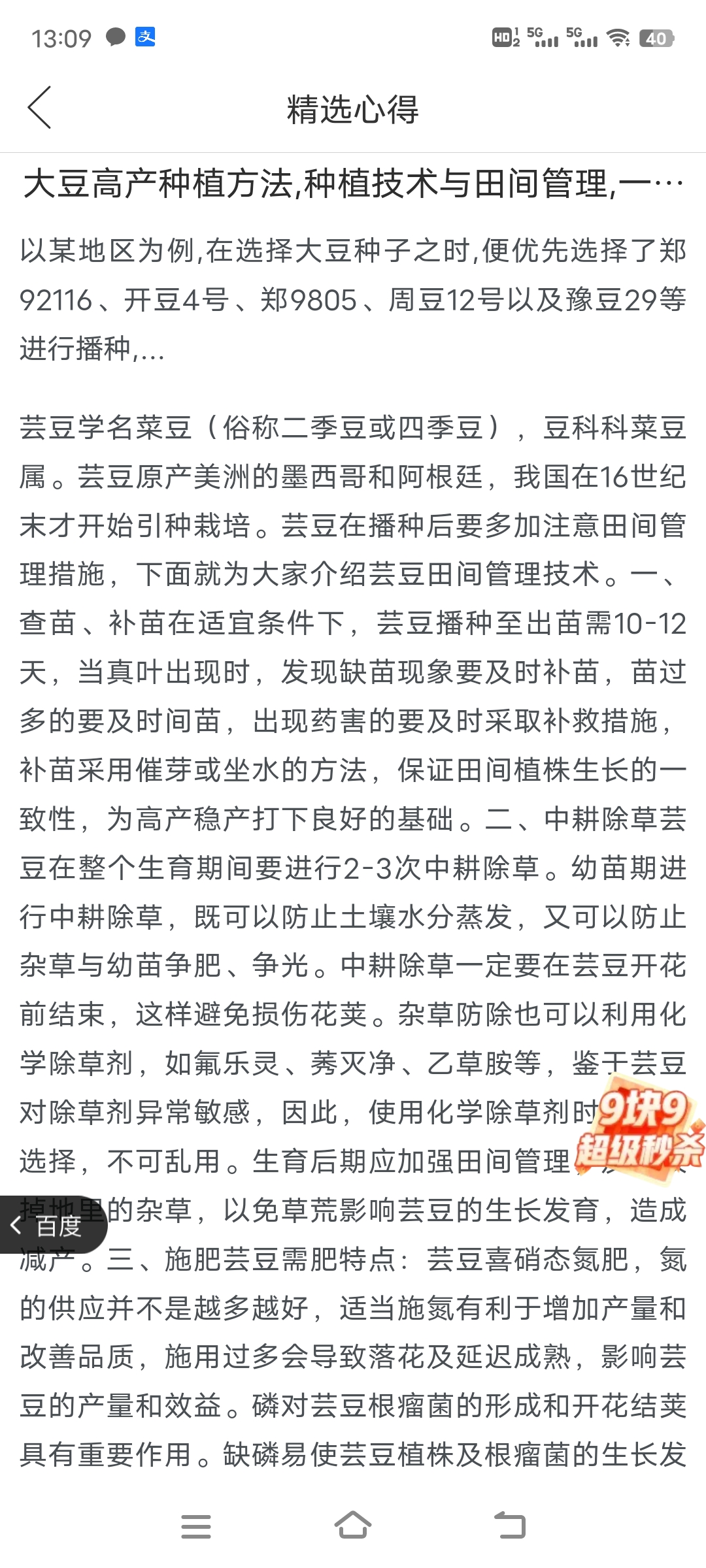
Task: Go to the home screen
Action: tap(353, 1526)
